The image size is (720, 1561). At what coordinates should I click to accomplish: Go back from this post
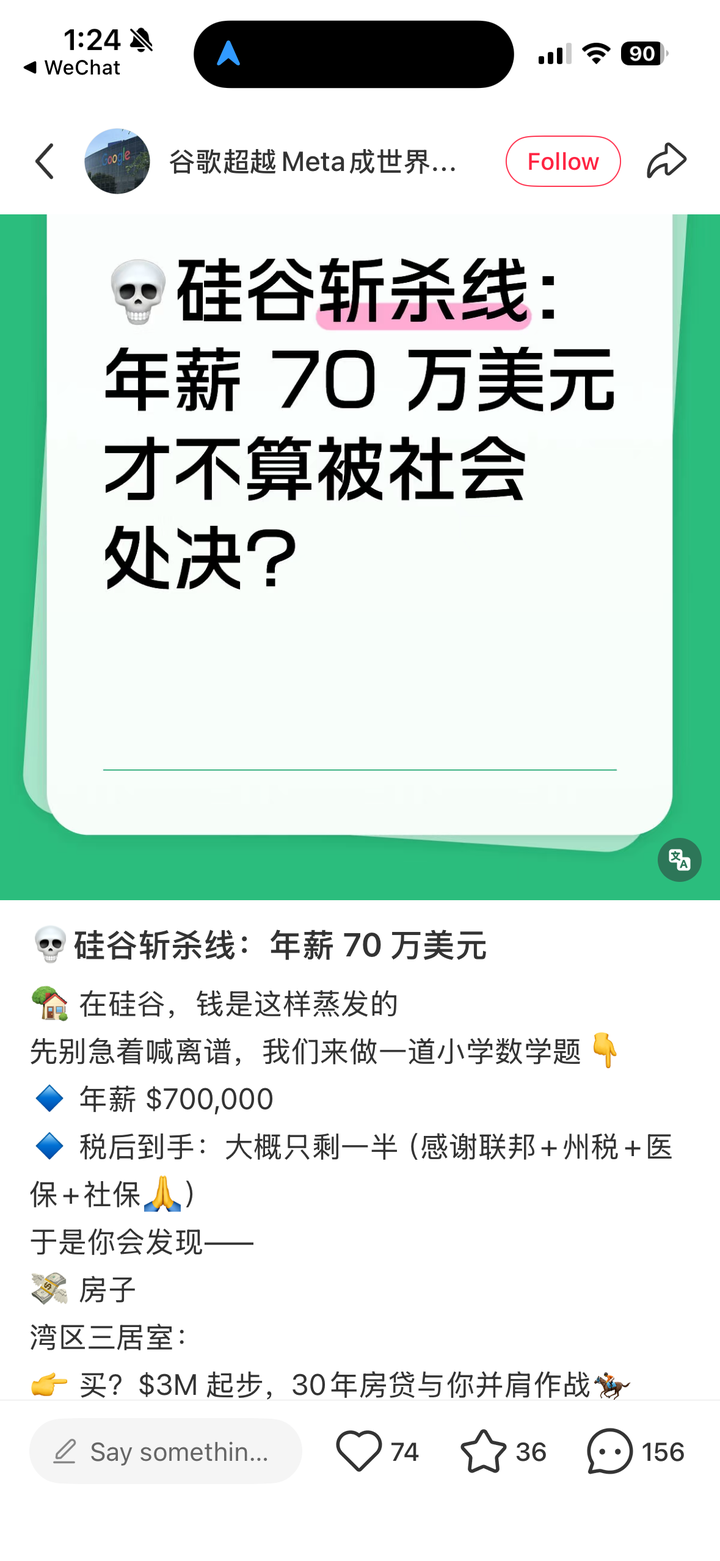pos(44,161)
